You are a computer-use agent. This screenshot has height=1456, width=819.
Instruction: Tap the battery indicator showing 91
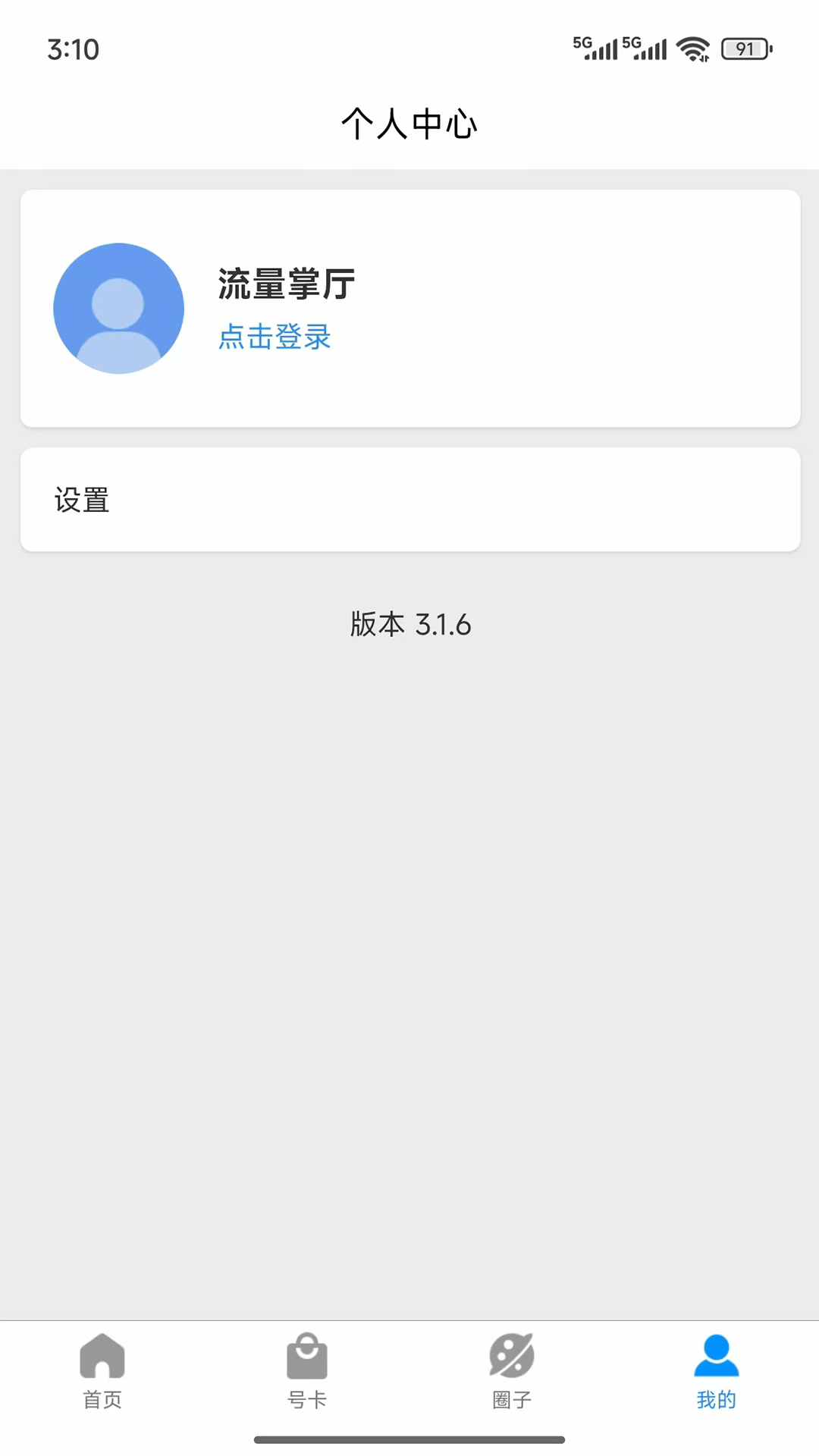click(745, 49)
